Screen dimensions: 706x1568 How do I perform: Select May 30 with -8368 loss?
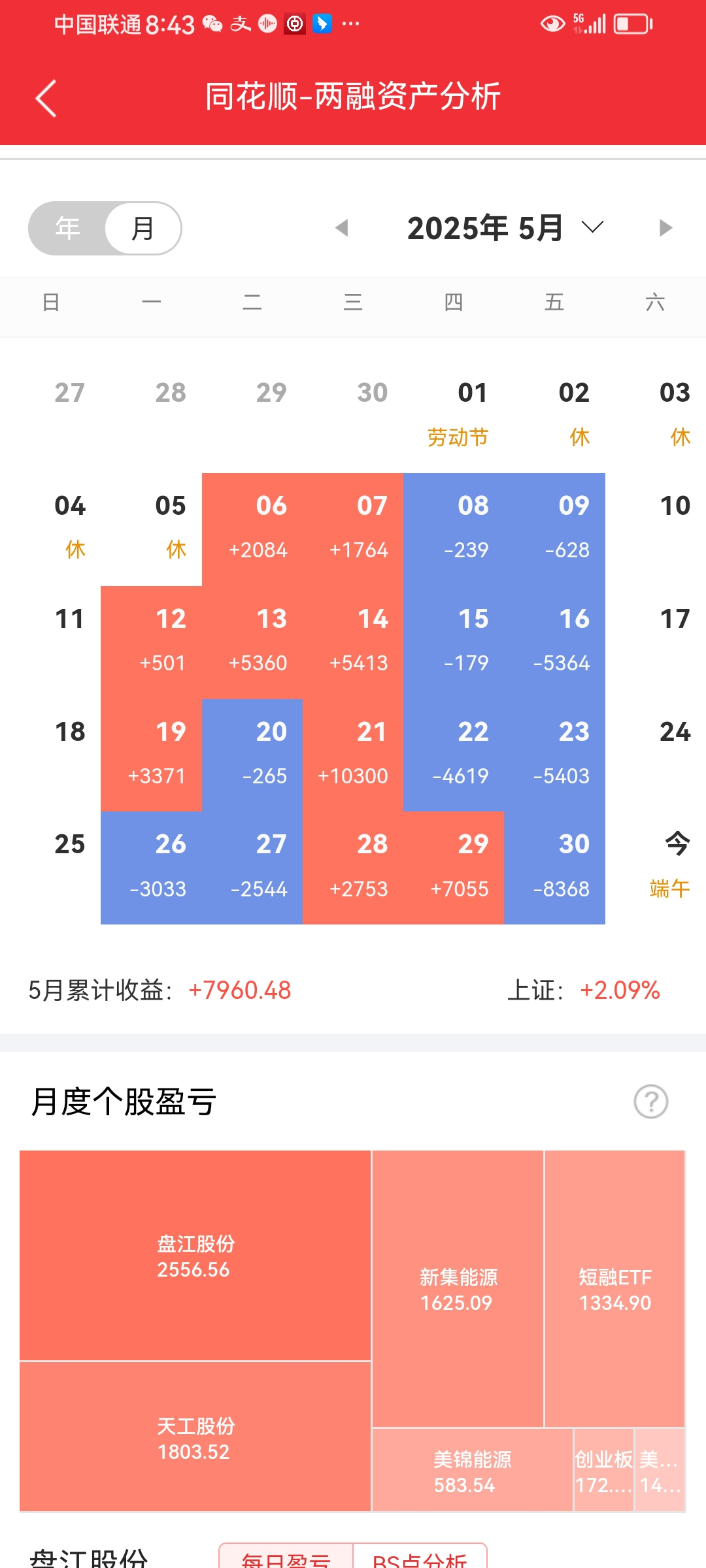(554, 868)
